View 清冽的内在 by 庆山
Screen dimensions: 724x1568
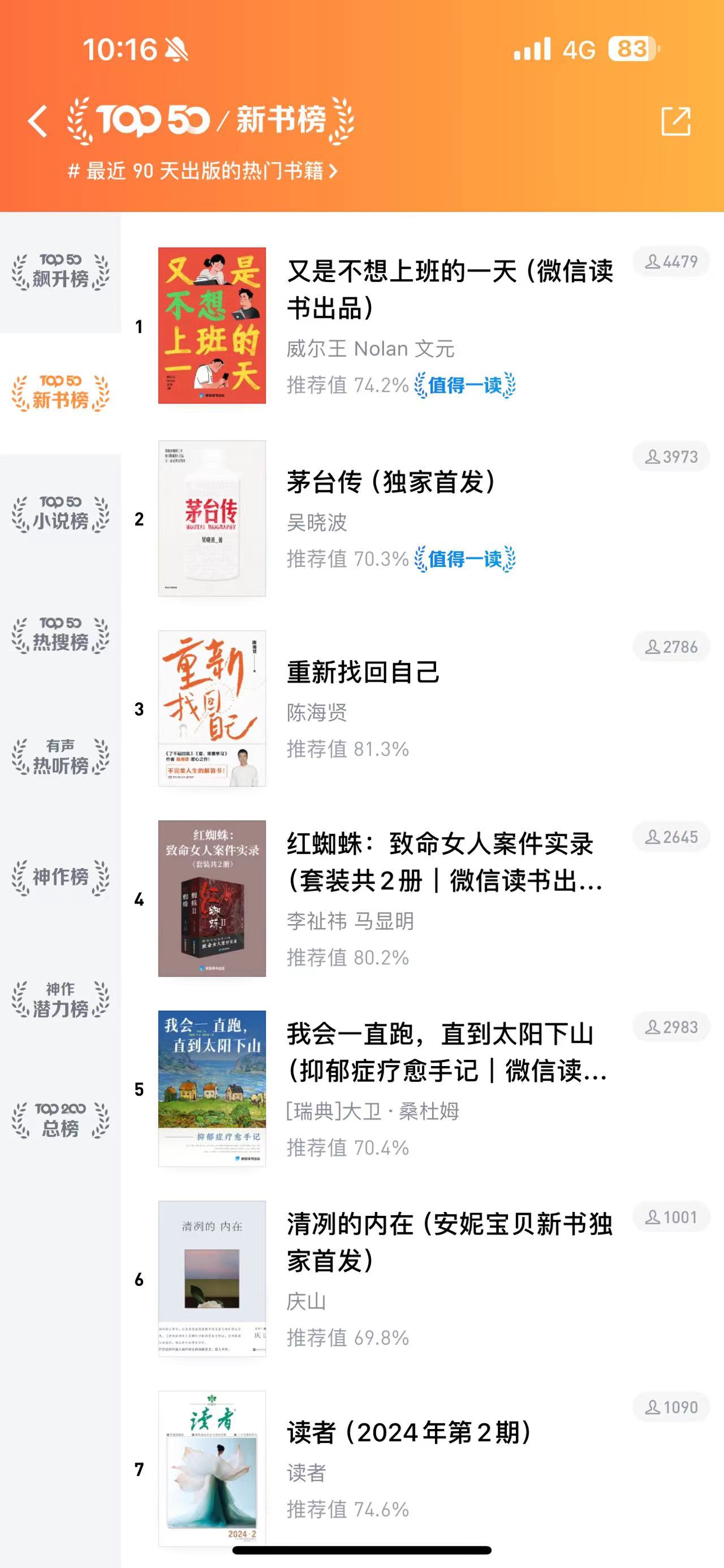pyautogui.click(x=449, y=1242)
